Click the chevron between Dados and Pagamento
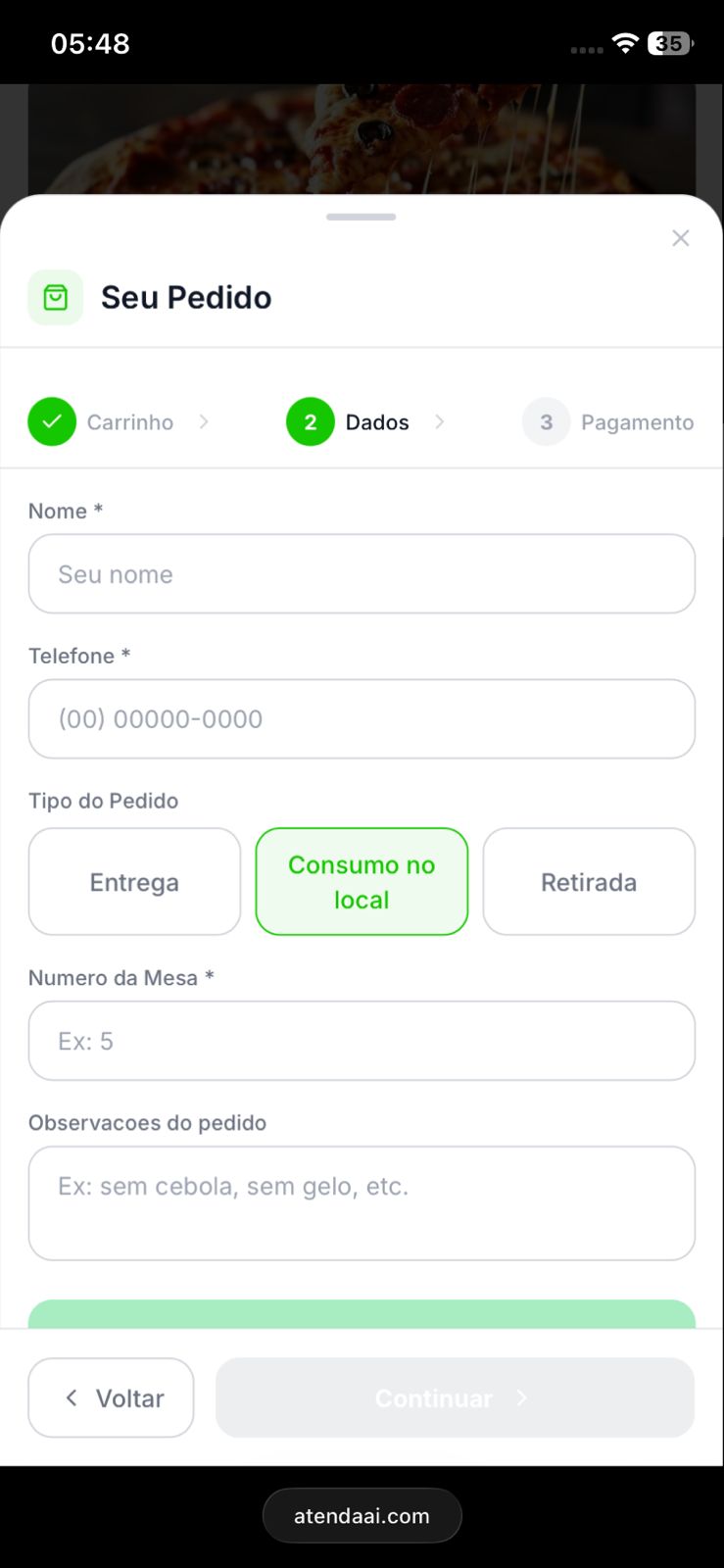The height and width of the screenshot is (1568, 724). 440,421
